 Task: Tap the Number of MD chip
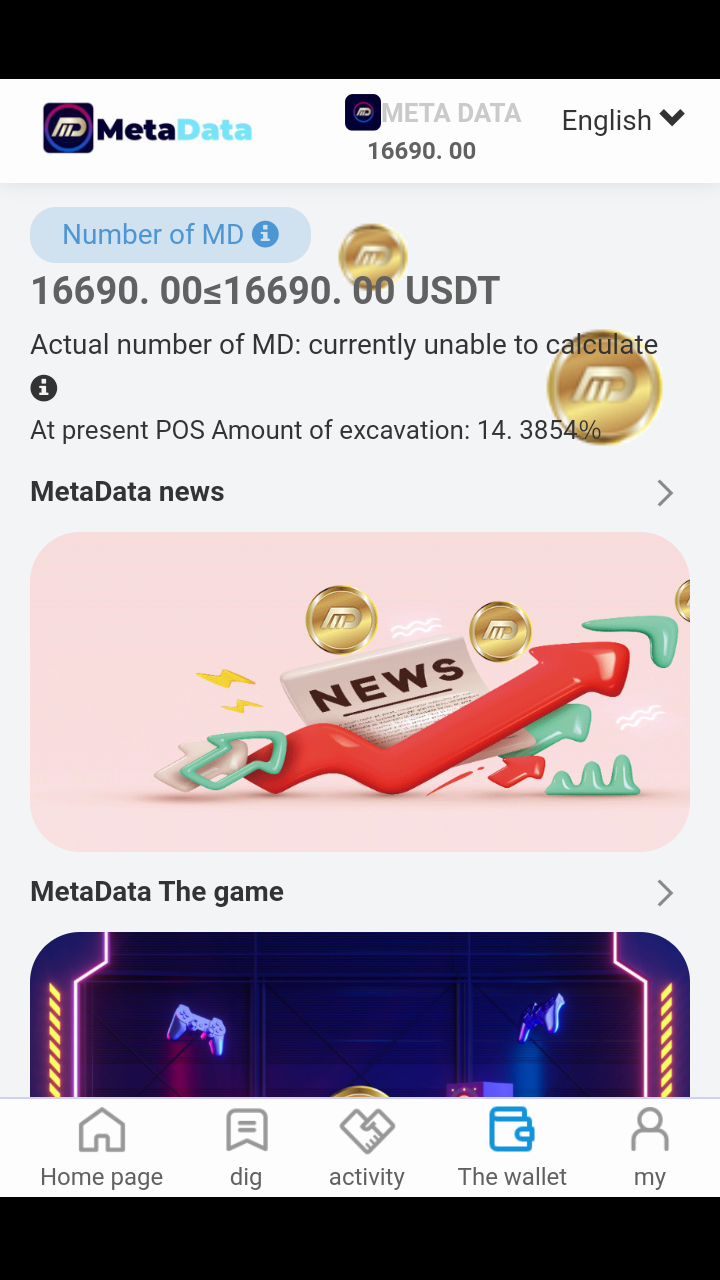tap(170, 235)
